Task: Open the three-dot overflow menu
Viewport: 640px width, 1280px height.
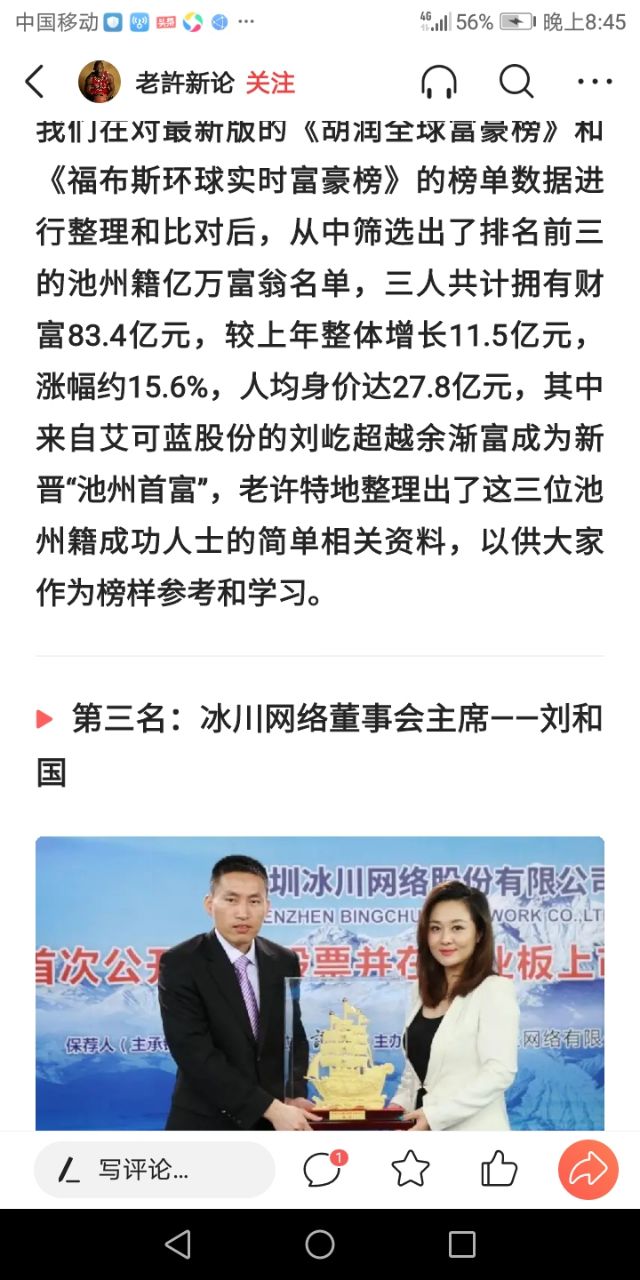Action: [594, 82]
